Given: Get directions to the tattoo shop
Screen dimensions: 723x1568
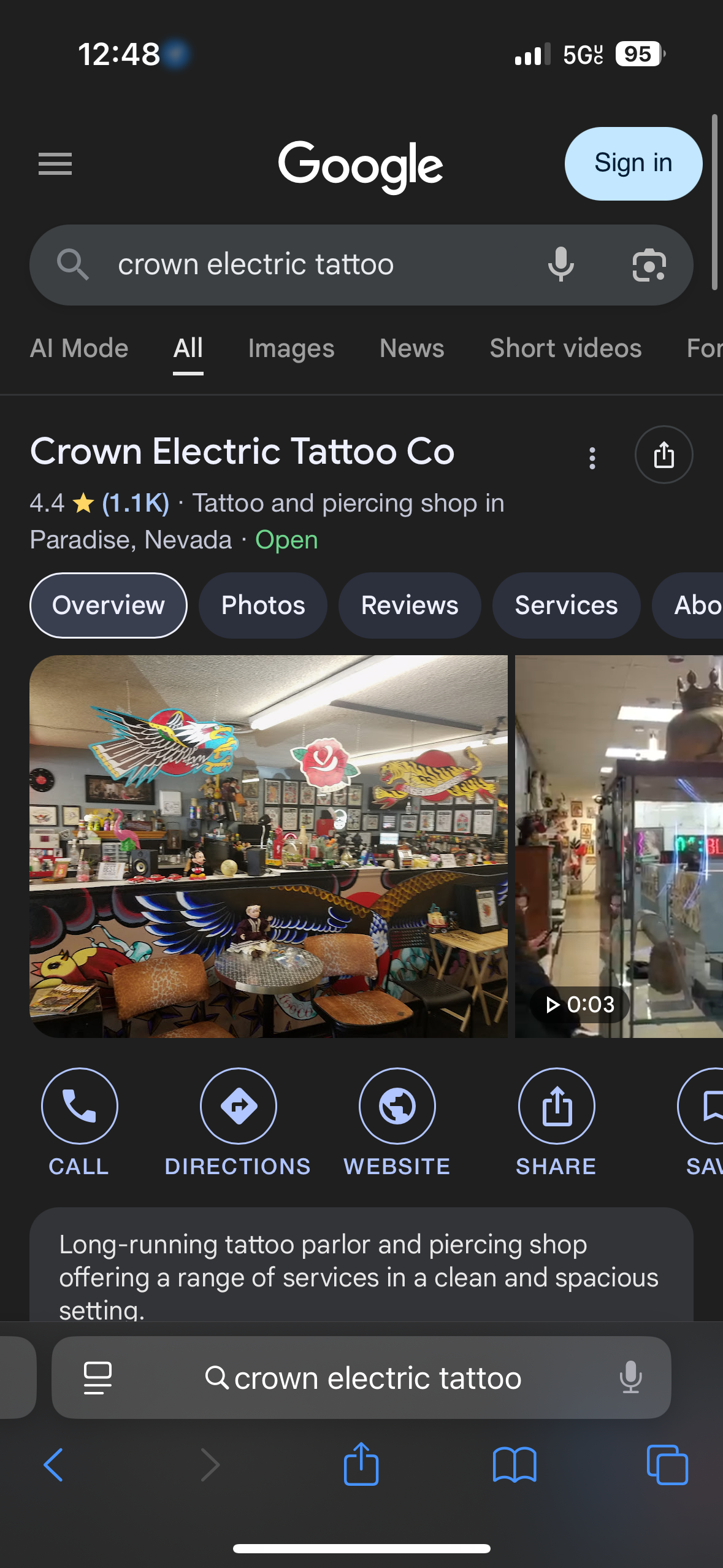Looking at the screenshot, I should click(x=238, y=1106).
